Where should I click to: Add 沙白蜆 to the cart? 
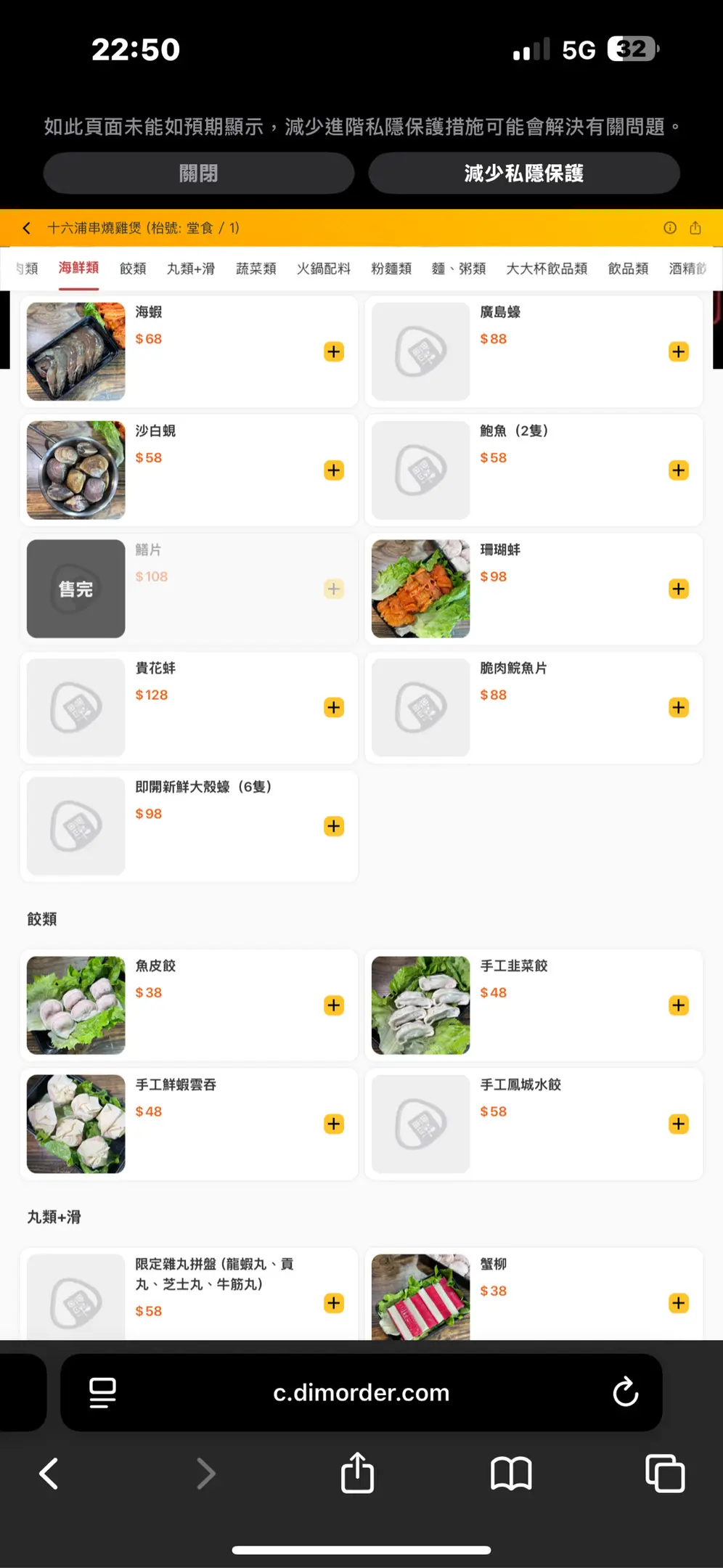click(x=334, y=470)
